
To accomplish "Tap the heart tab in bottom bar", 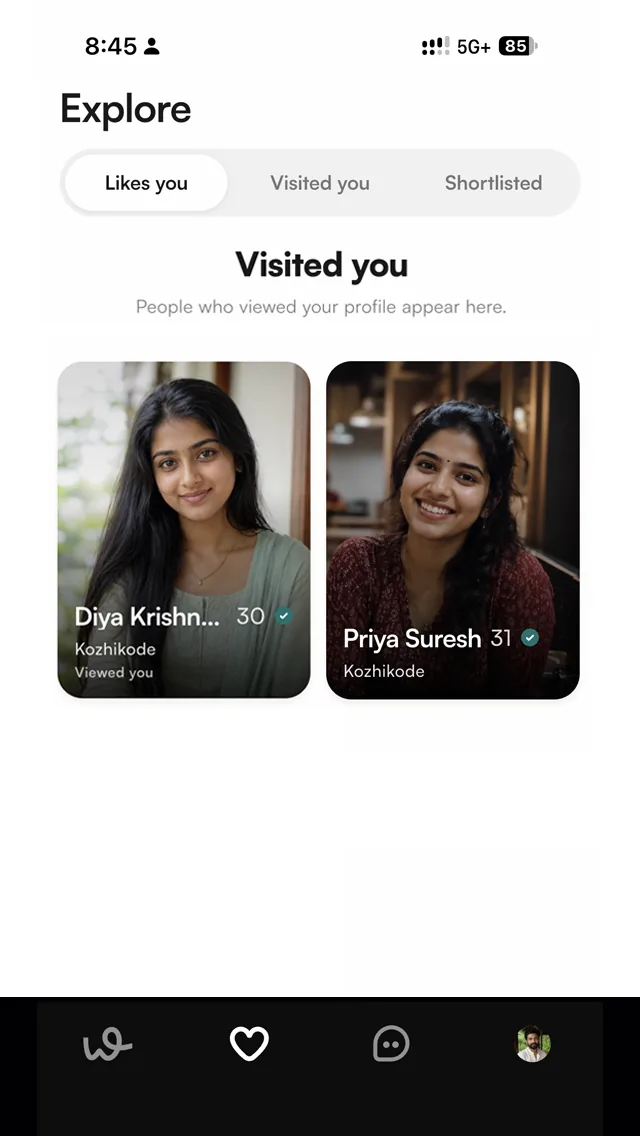I will 249,1044.
